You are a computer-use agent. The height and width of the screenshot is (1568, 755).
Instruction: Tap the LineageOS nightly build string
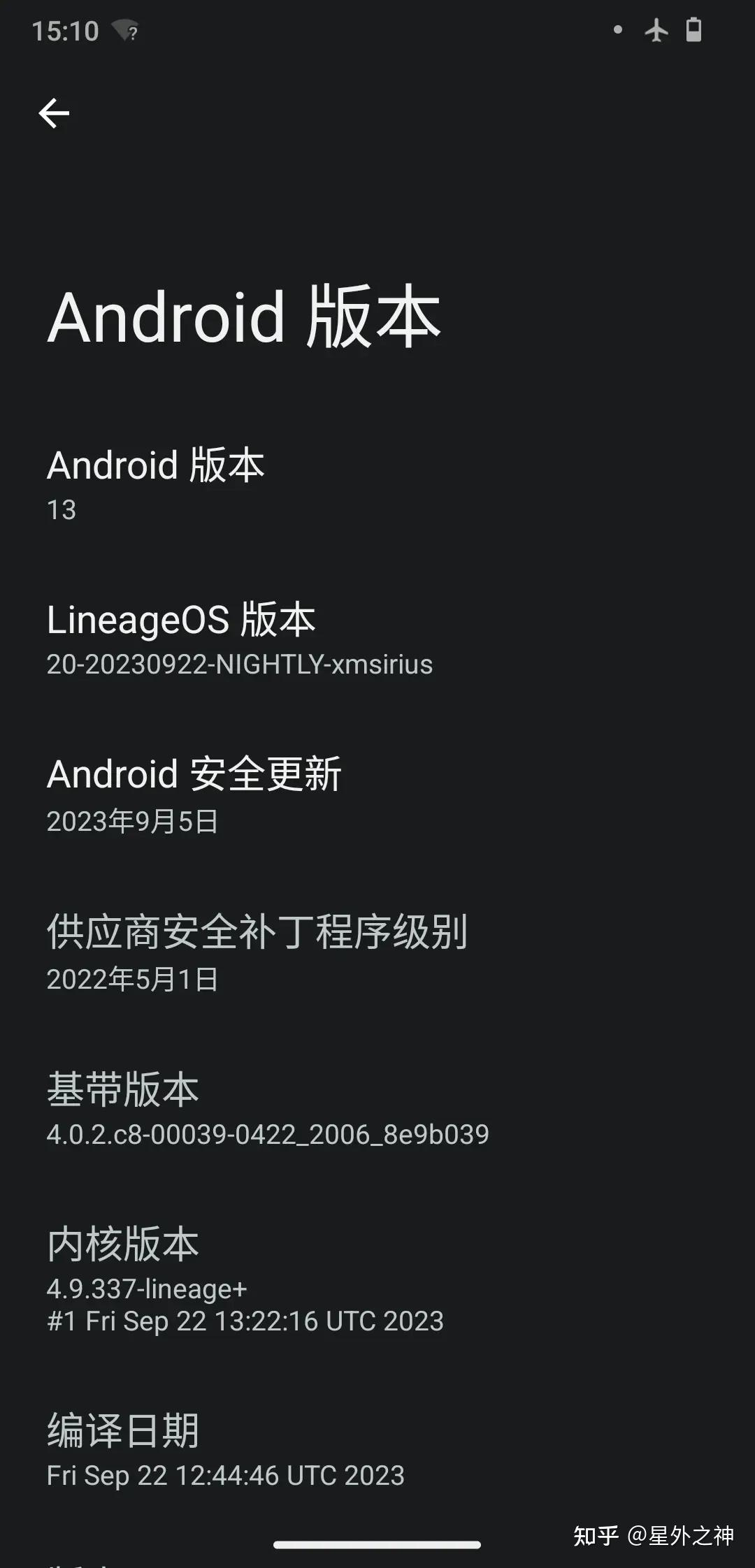tap(240, 665)
